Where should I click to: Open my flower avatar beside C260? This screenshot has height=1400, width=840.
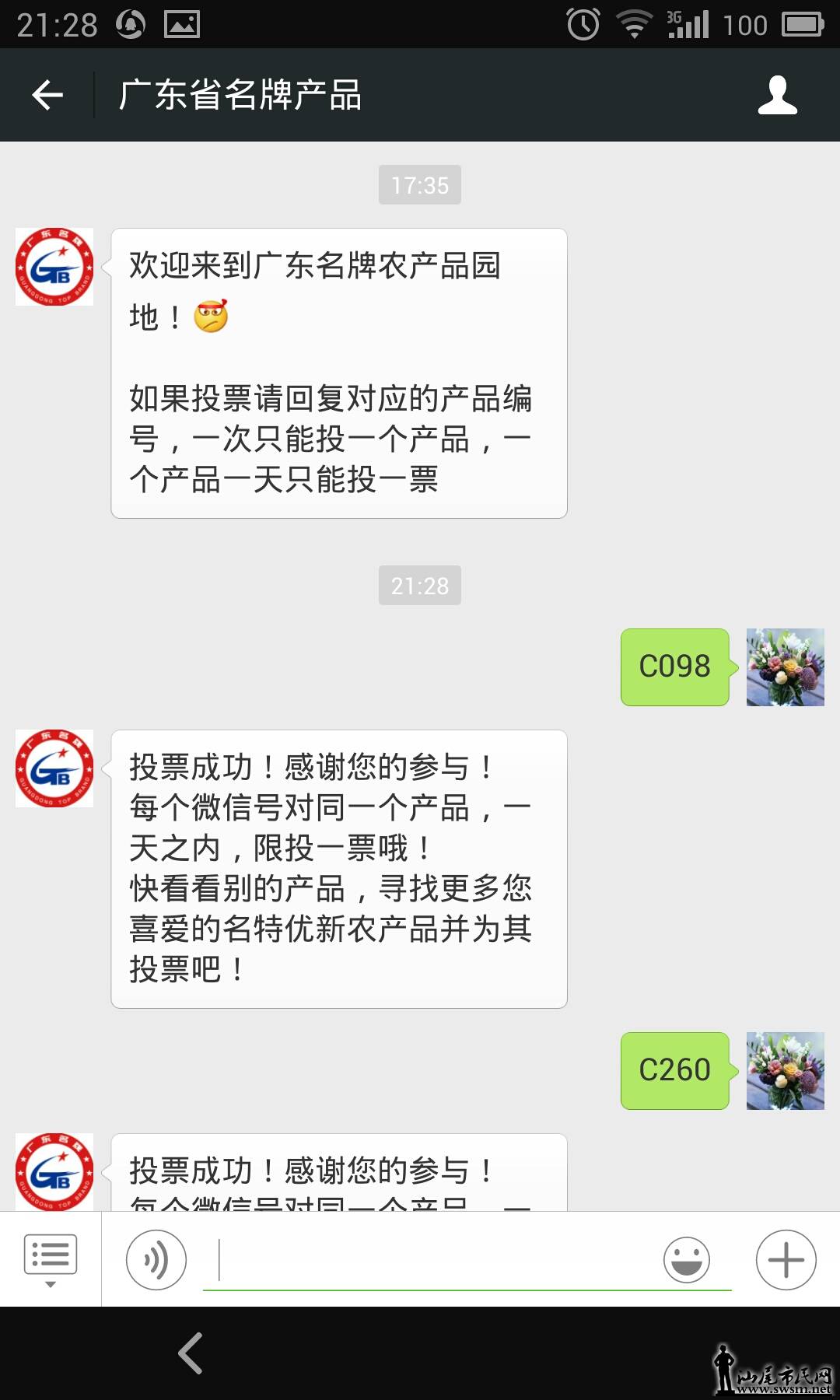pos(785,1071)
